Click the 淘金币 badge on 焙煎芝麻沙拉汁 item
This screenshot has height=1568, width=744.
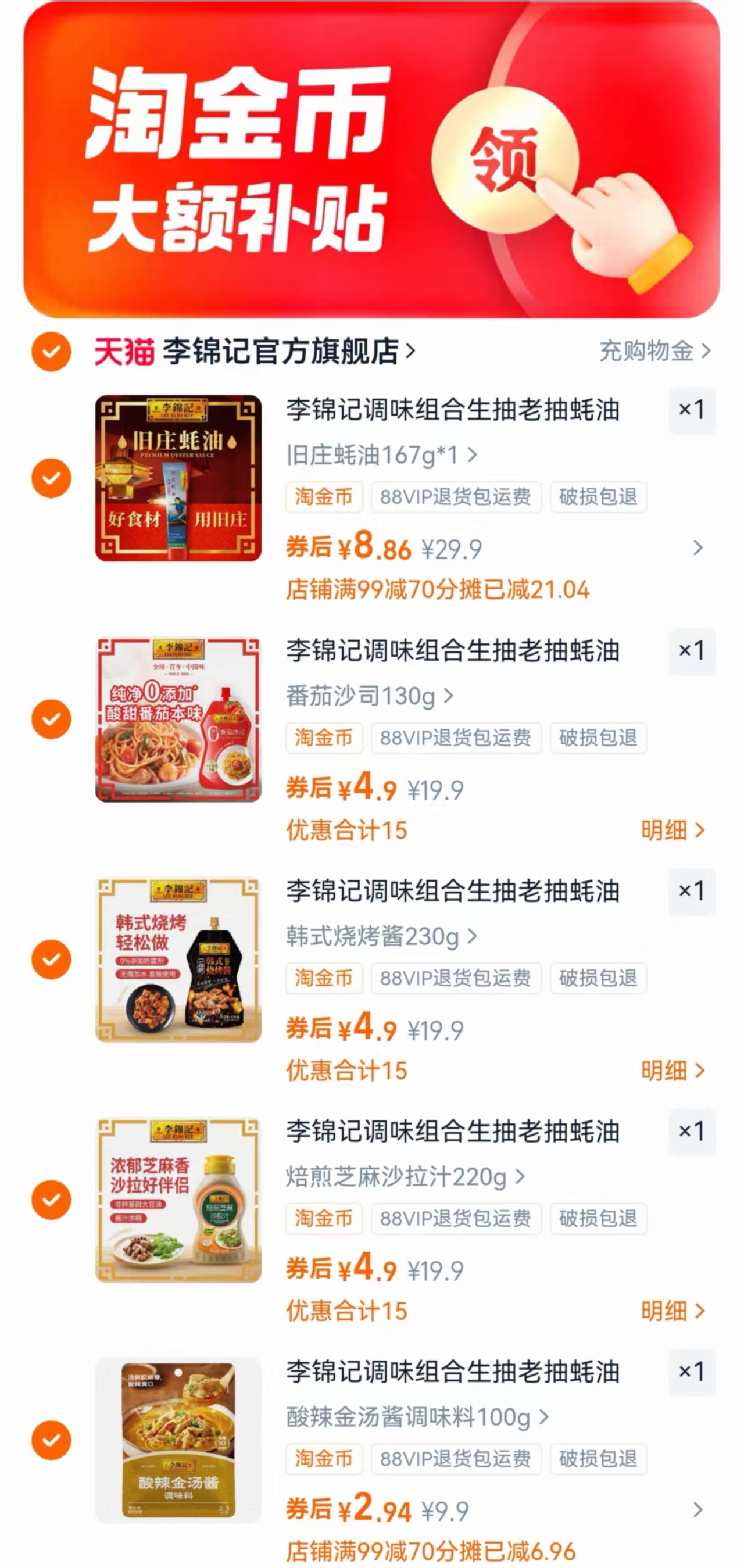click(x=324, y=1219)
